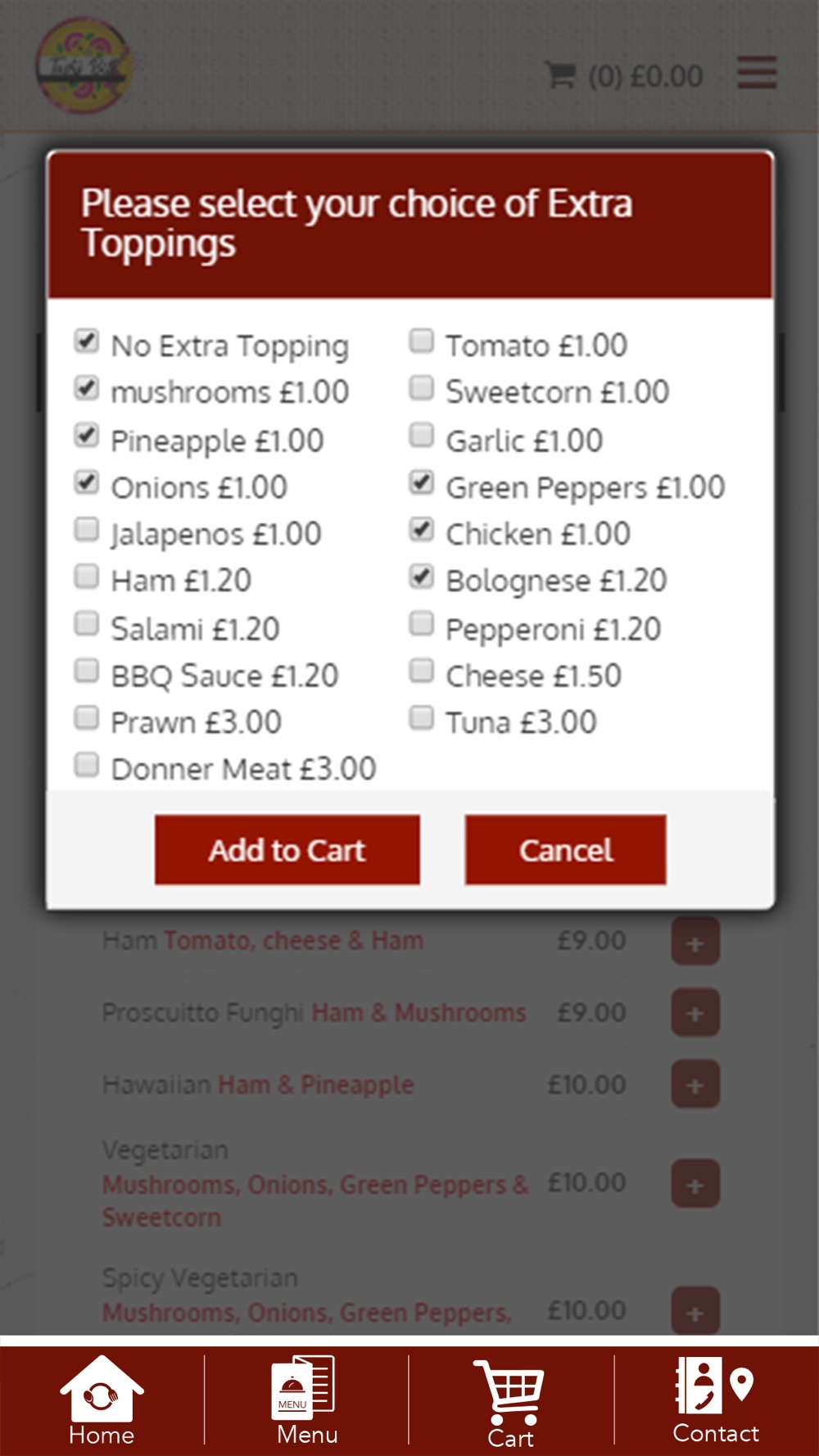Uncheck the No Extra Topping checkbox

tap(87, 341)
